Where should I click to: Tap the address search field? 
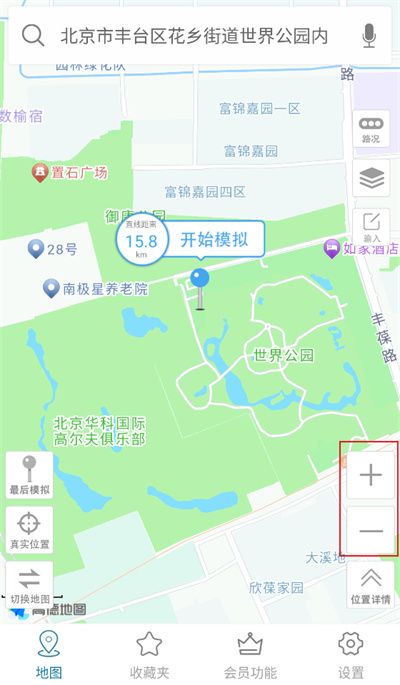(194, 36)
